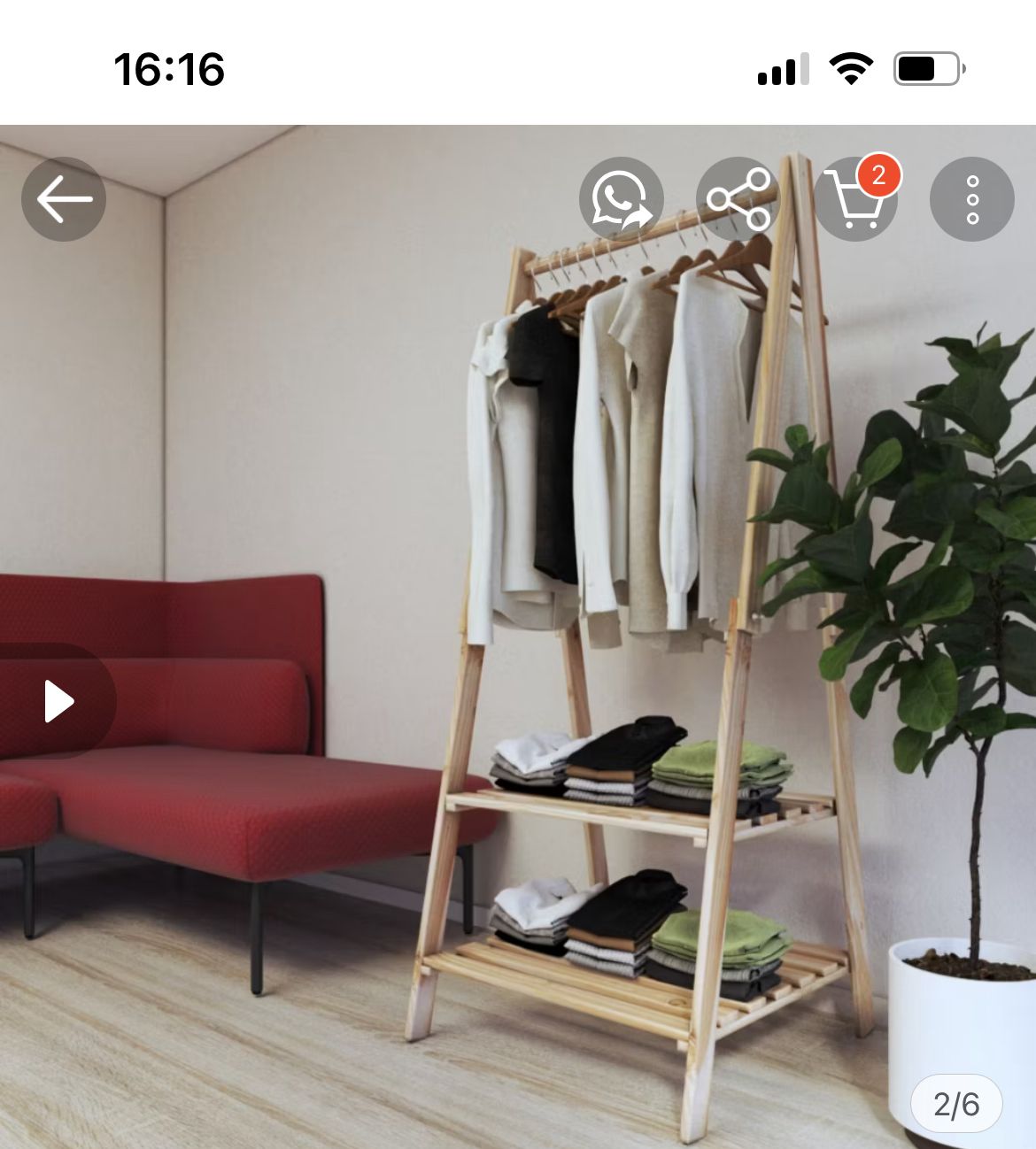Screen dimensions: 1036x1149
Task: Open the three-dot overflow menu
Action: (x=971, y=199)
